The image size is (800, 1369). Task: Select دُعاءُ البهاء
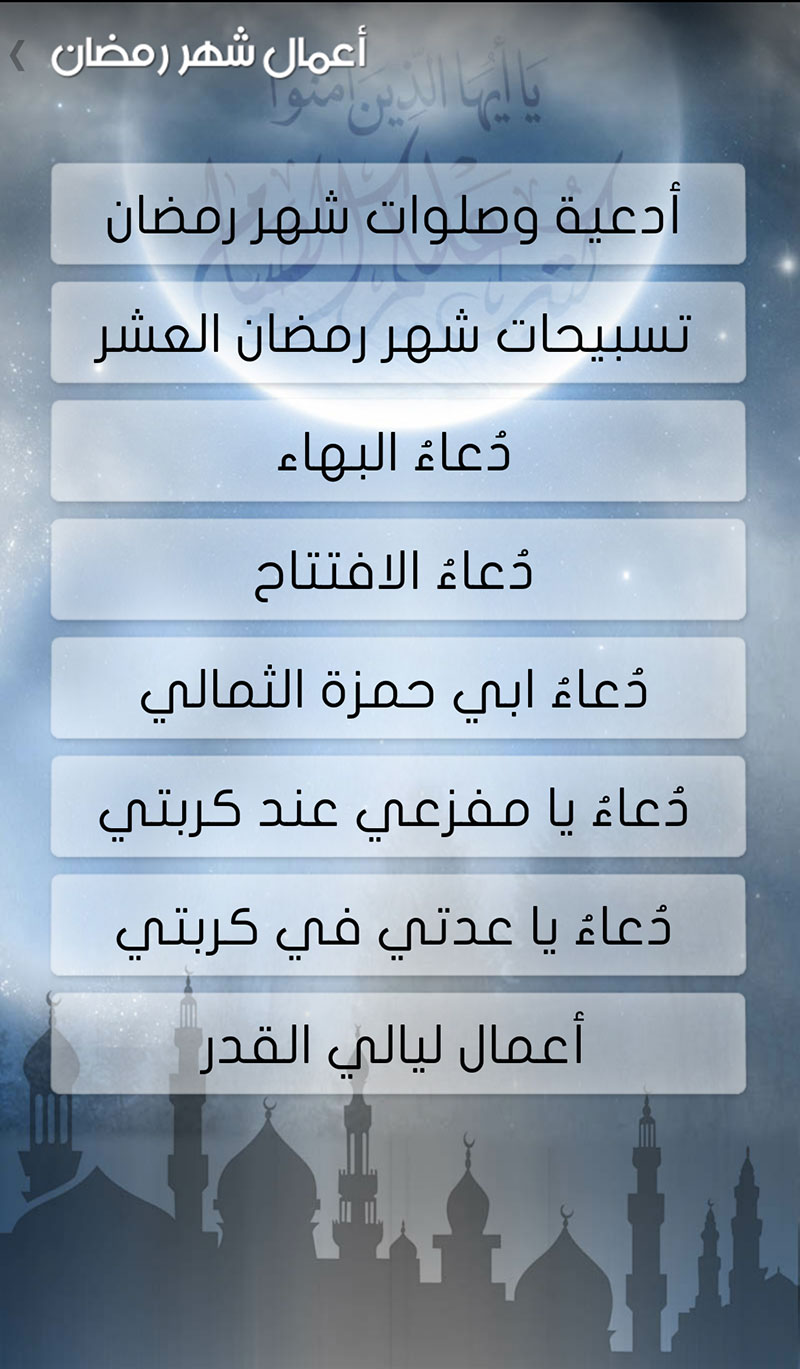click(x=398, y=450)
